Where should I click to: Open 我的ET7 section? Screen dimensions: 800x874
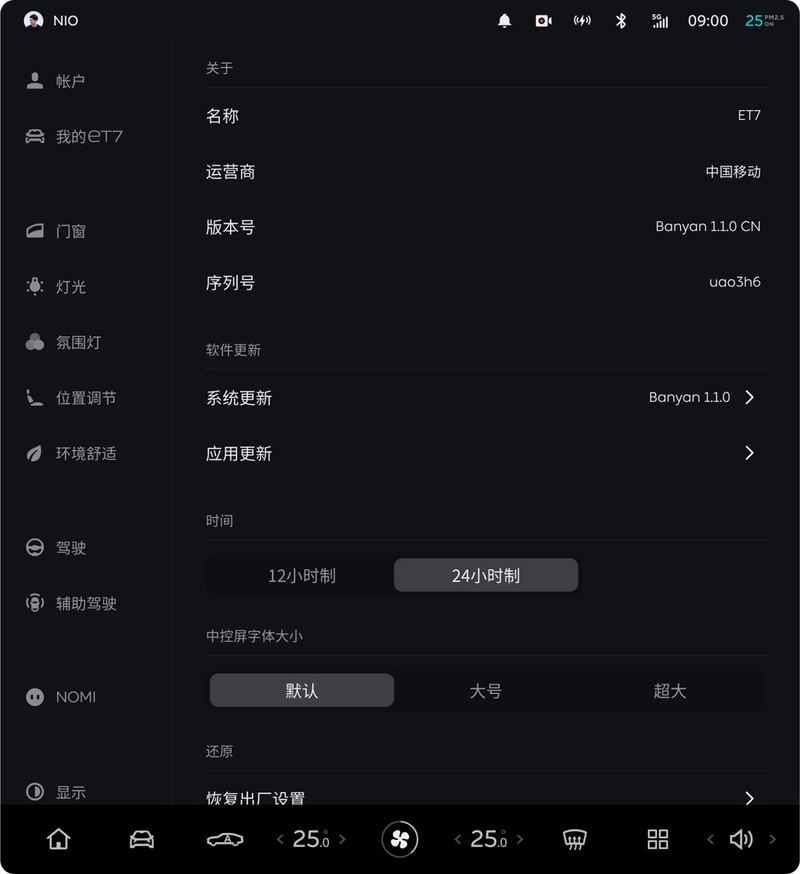point(88,137)
